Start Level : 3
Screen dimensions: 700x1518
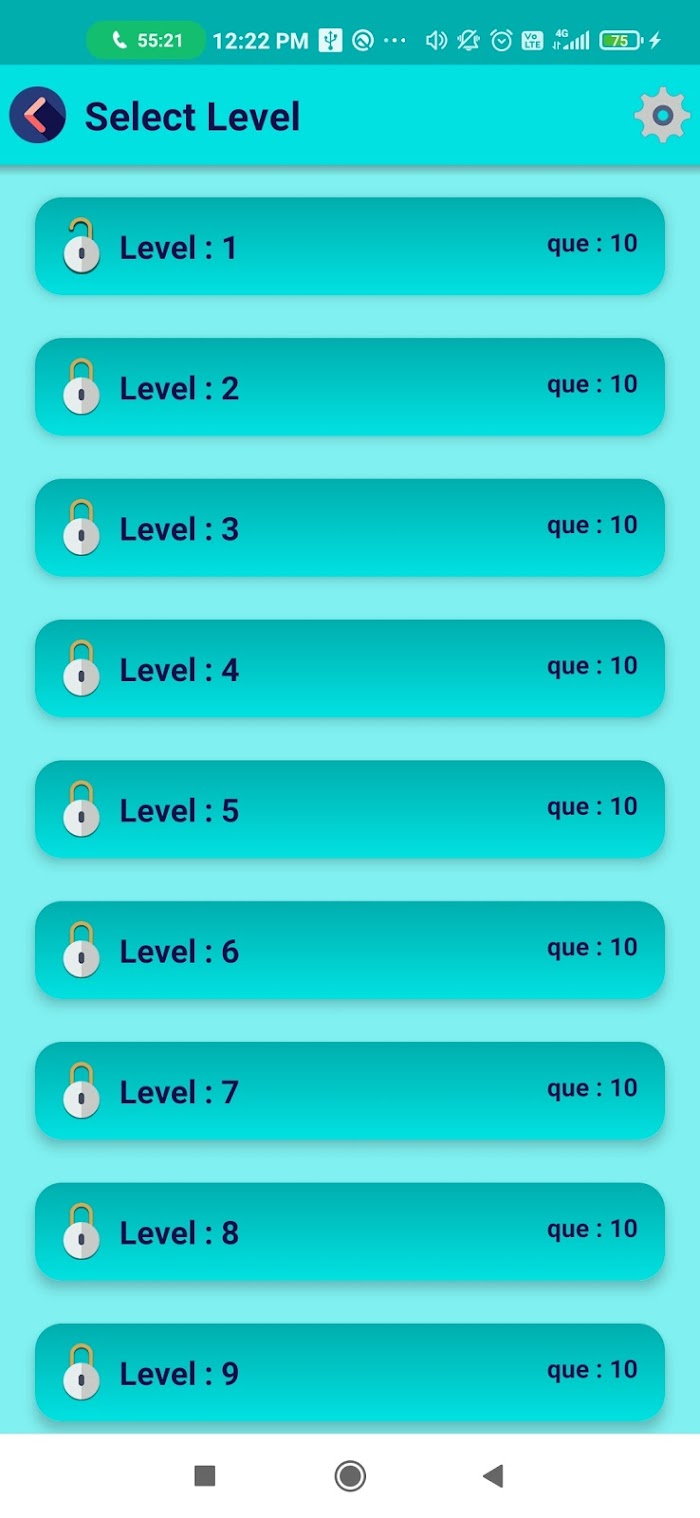point(350,528)
